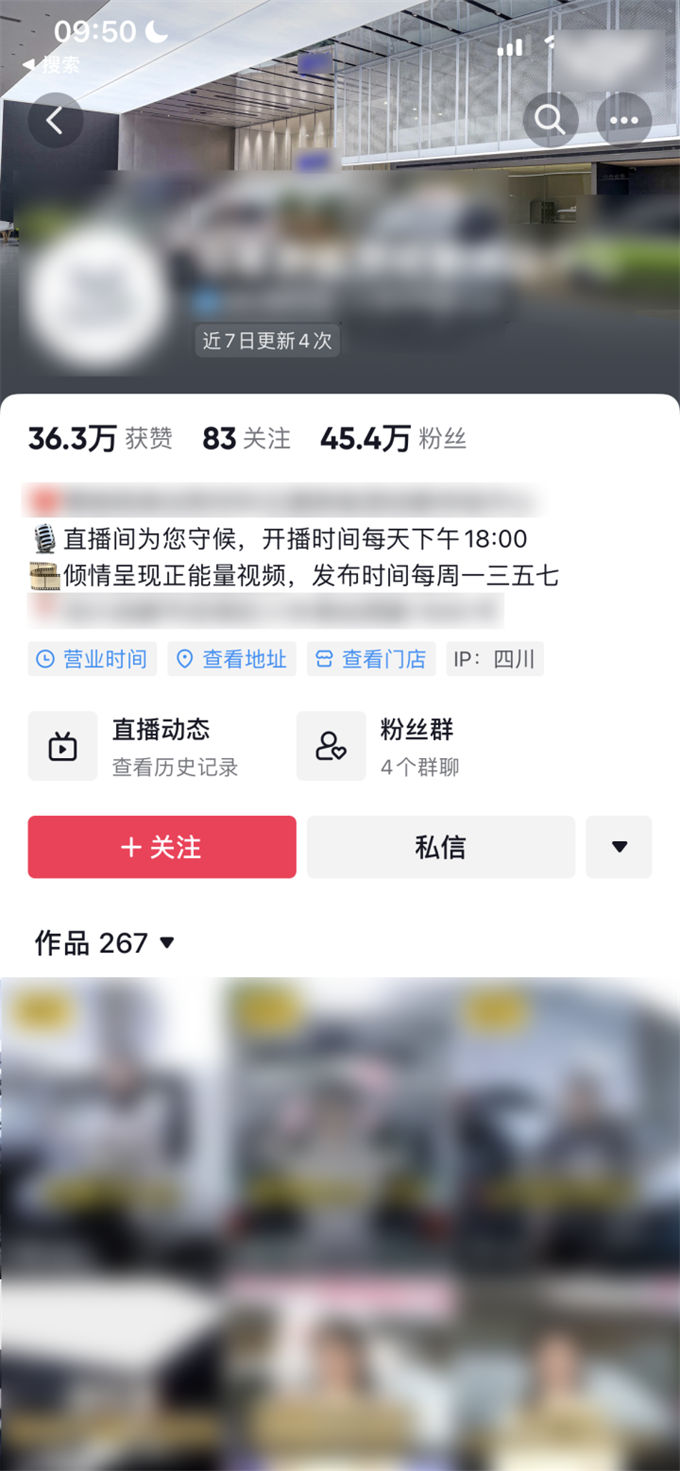This screenshot has height=1471, width=680.
Task: View business hours via 营业时间
Action: coord(92,659)
